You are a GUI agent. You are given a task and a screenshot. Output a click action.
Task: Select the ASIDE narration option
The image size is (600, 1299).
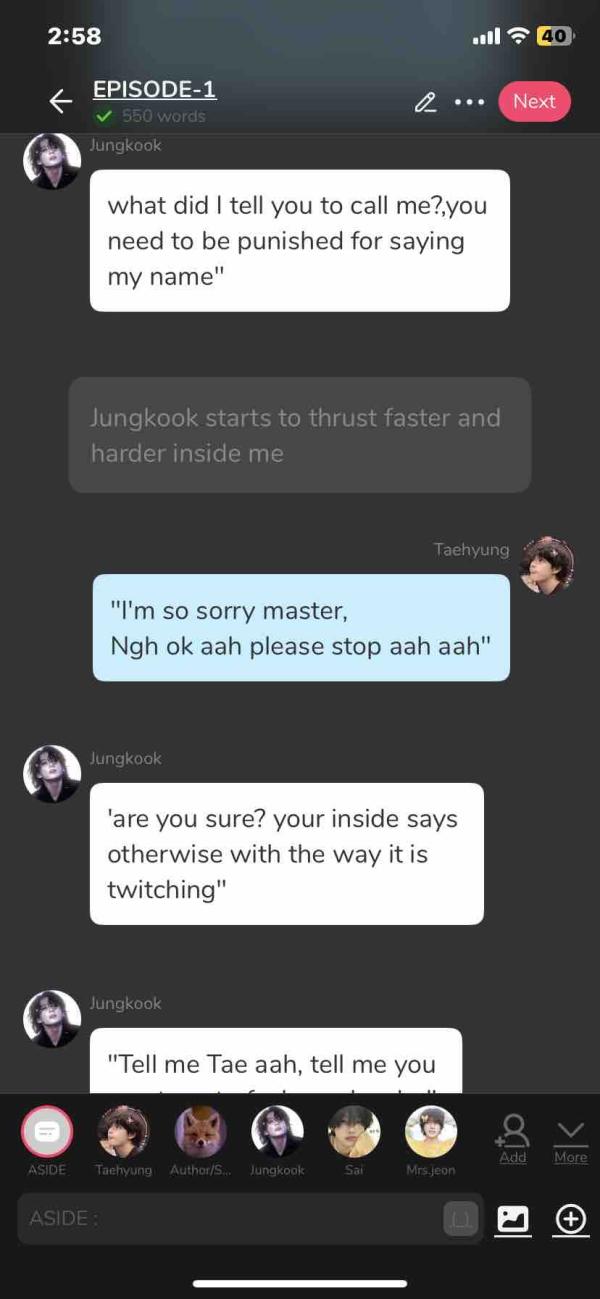tap(46, 1133)
